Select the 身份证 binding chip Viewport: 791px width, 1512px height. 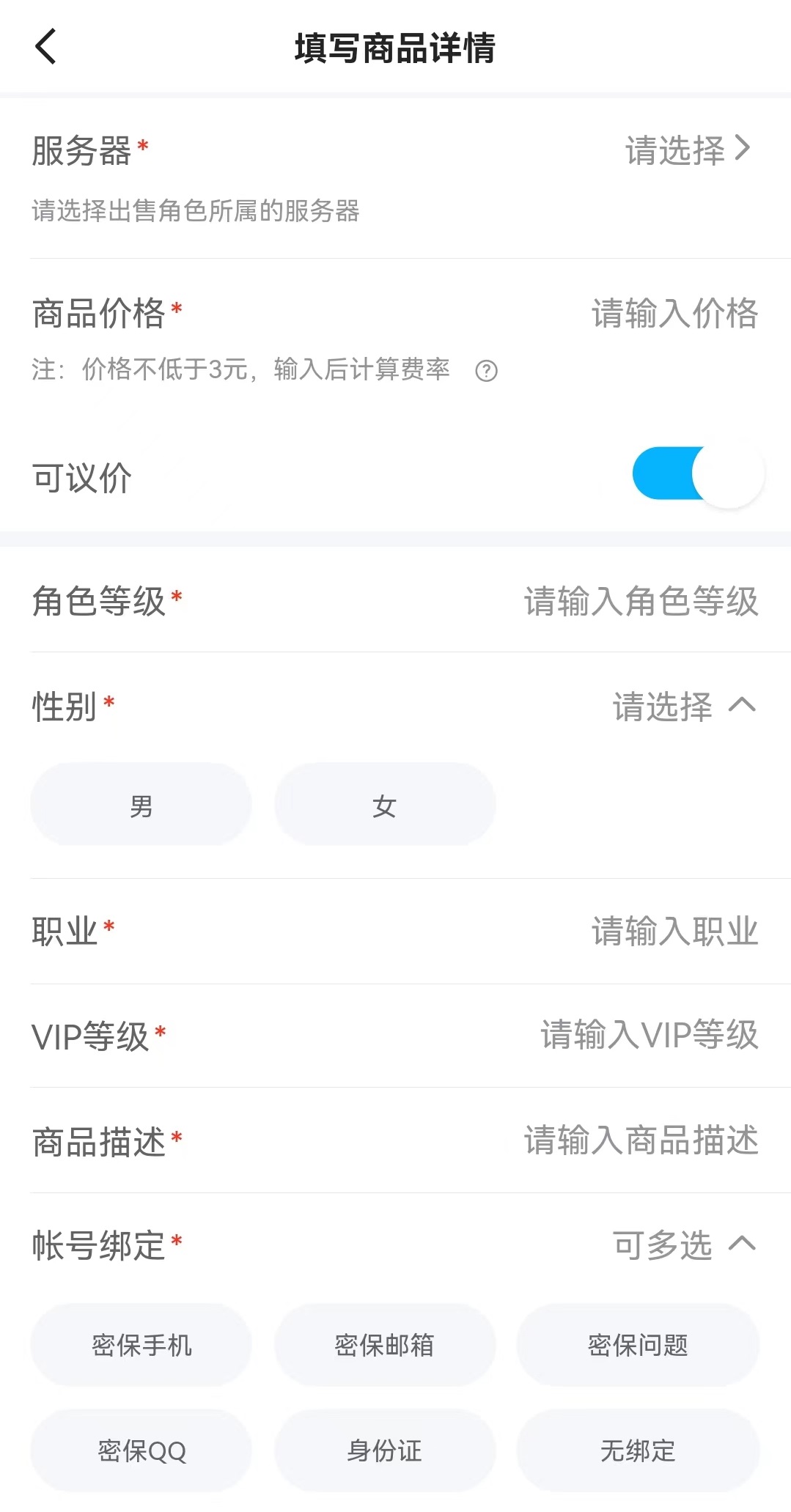[x=384, y=1450]
